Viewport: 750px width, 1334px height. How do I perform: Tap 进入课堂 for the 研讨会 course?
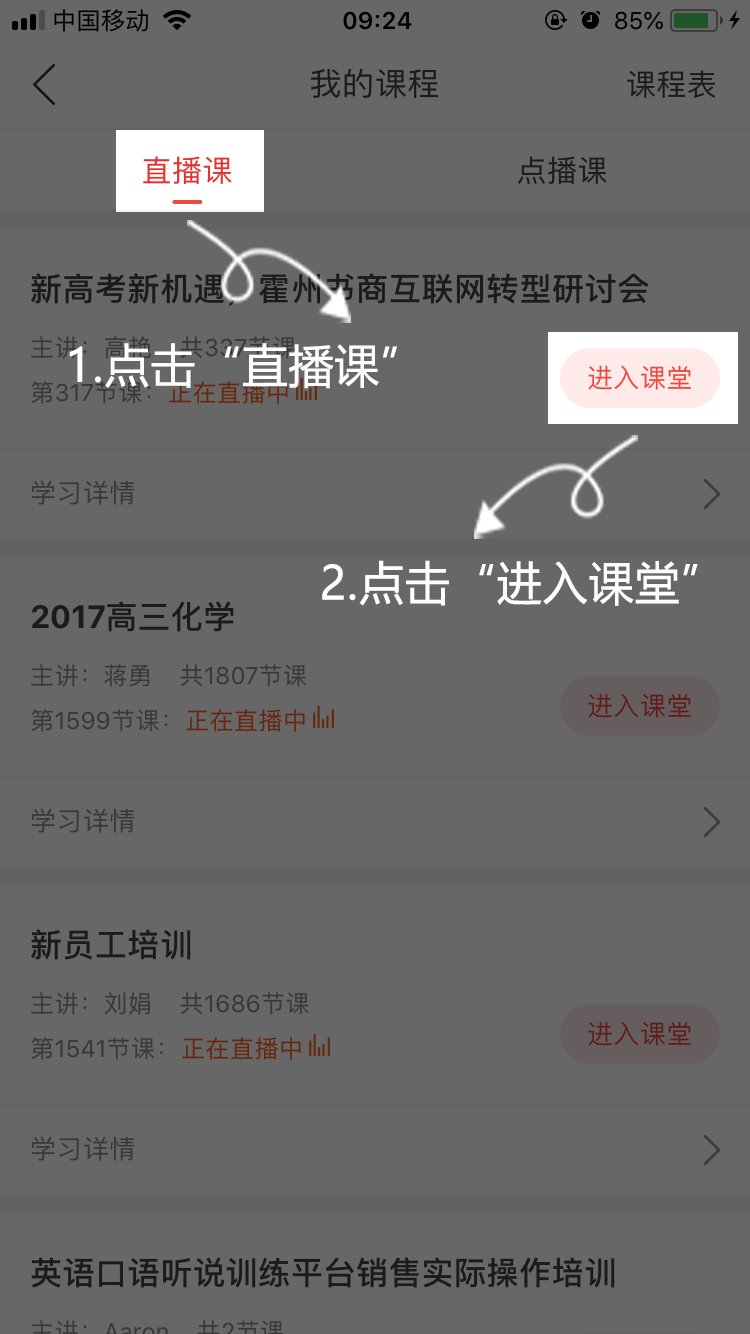[639, 378]
